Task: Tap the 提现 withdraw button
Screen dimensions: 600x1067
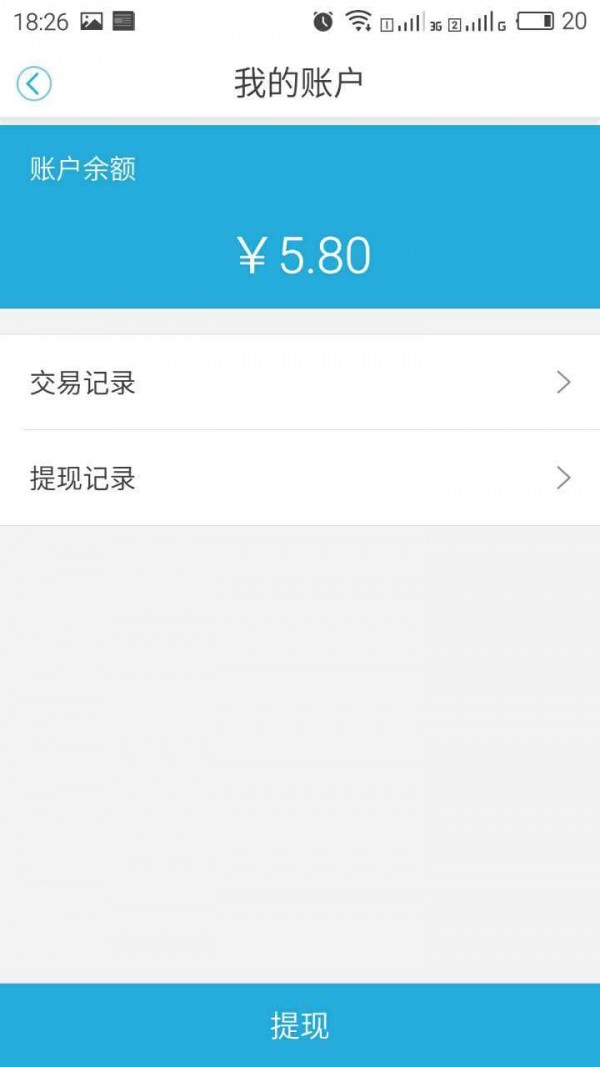Action: pos(300,1025)
